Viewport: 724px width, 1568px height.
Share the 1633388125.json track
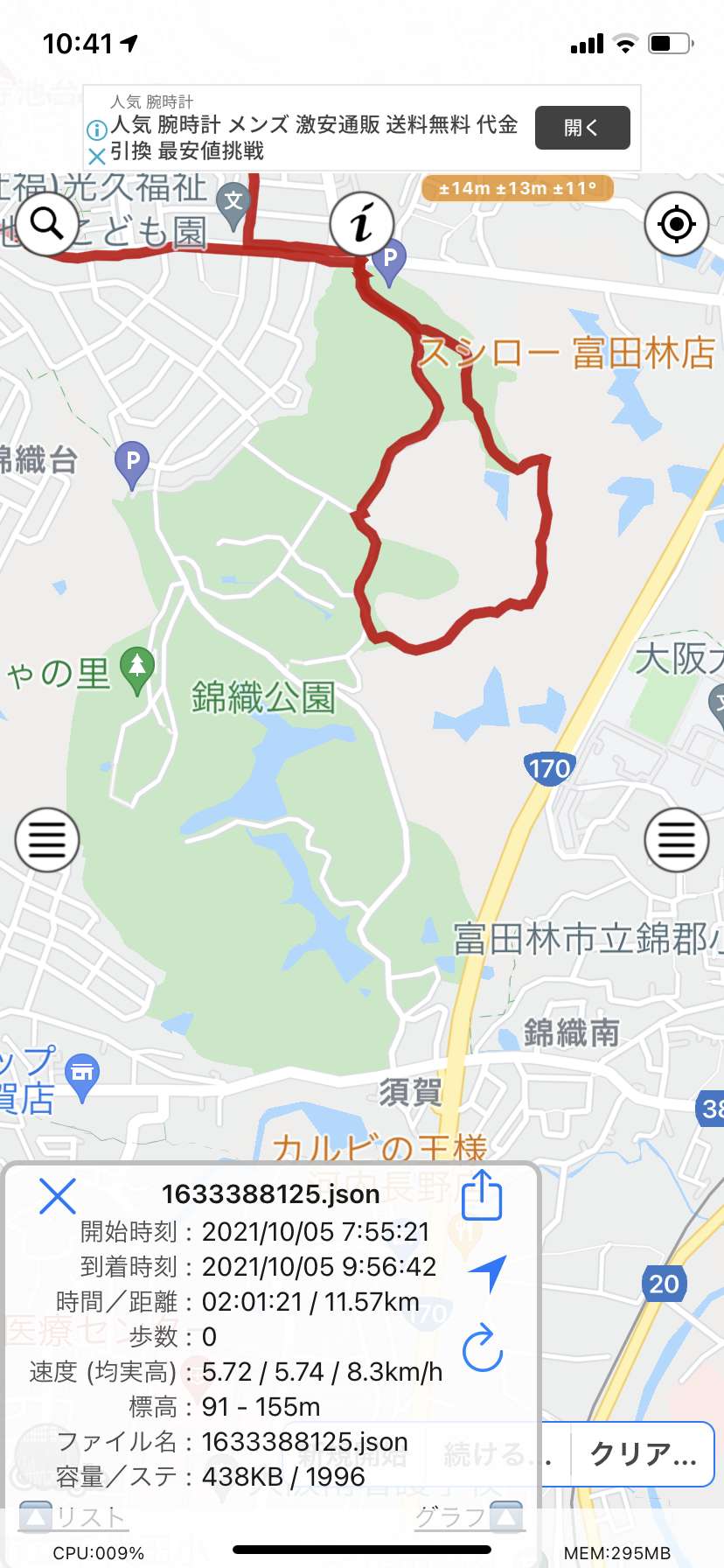pos(482,1195)
